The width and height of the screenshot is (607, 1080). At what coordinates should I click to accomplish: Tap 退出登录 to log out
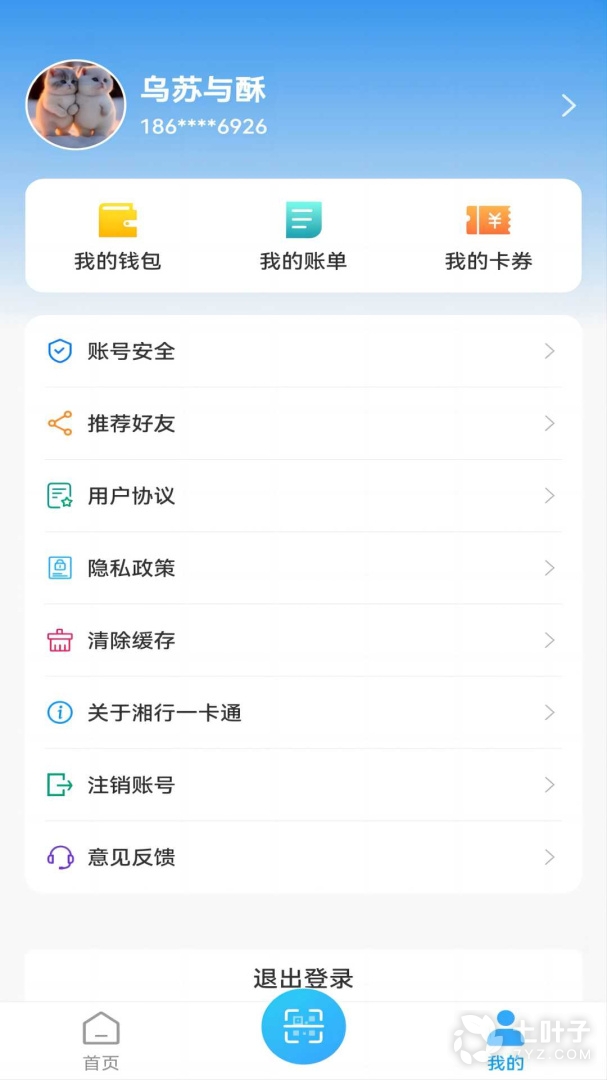303,977
